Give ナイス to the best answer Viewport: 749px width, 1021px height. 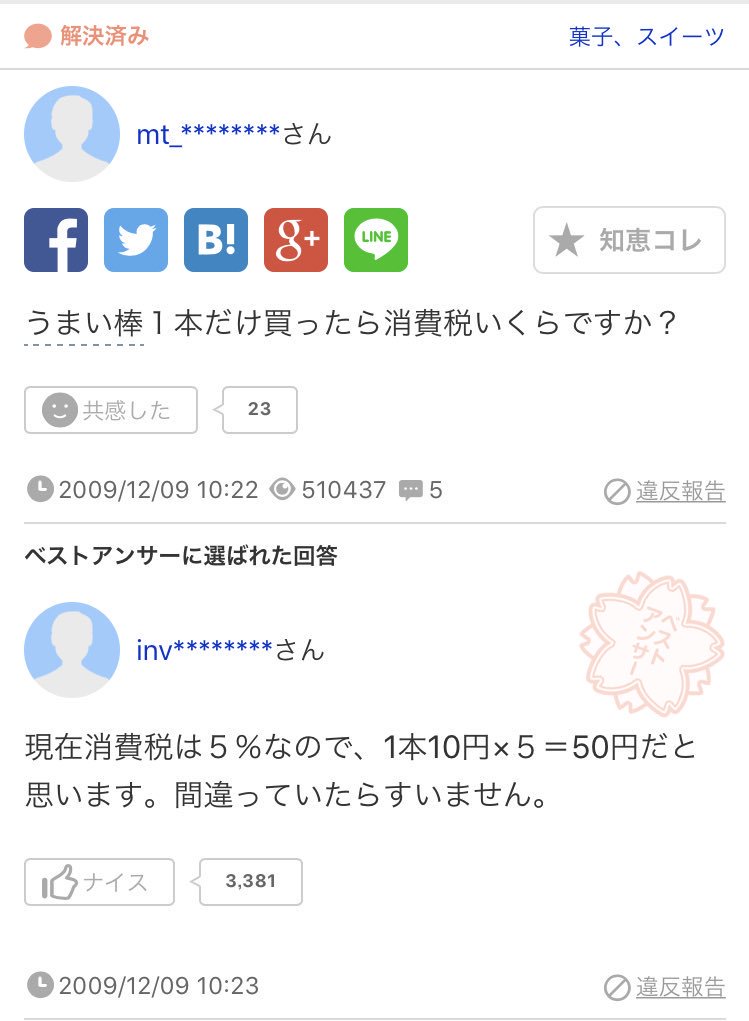point(99,882)
